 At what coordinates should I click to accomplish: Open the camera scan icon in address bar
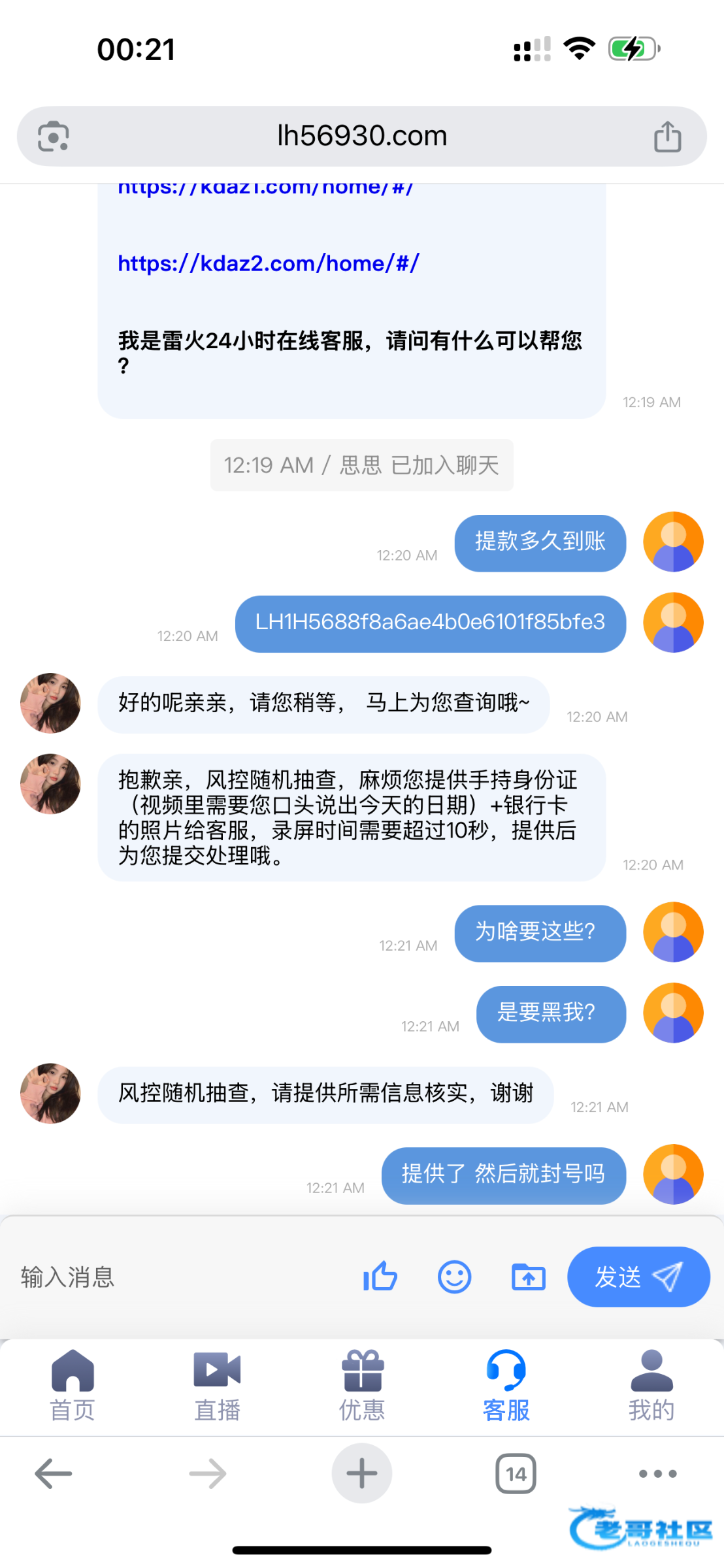[x=53, y=137]
